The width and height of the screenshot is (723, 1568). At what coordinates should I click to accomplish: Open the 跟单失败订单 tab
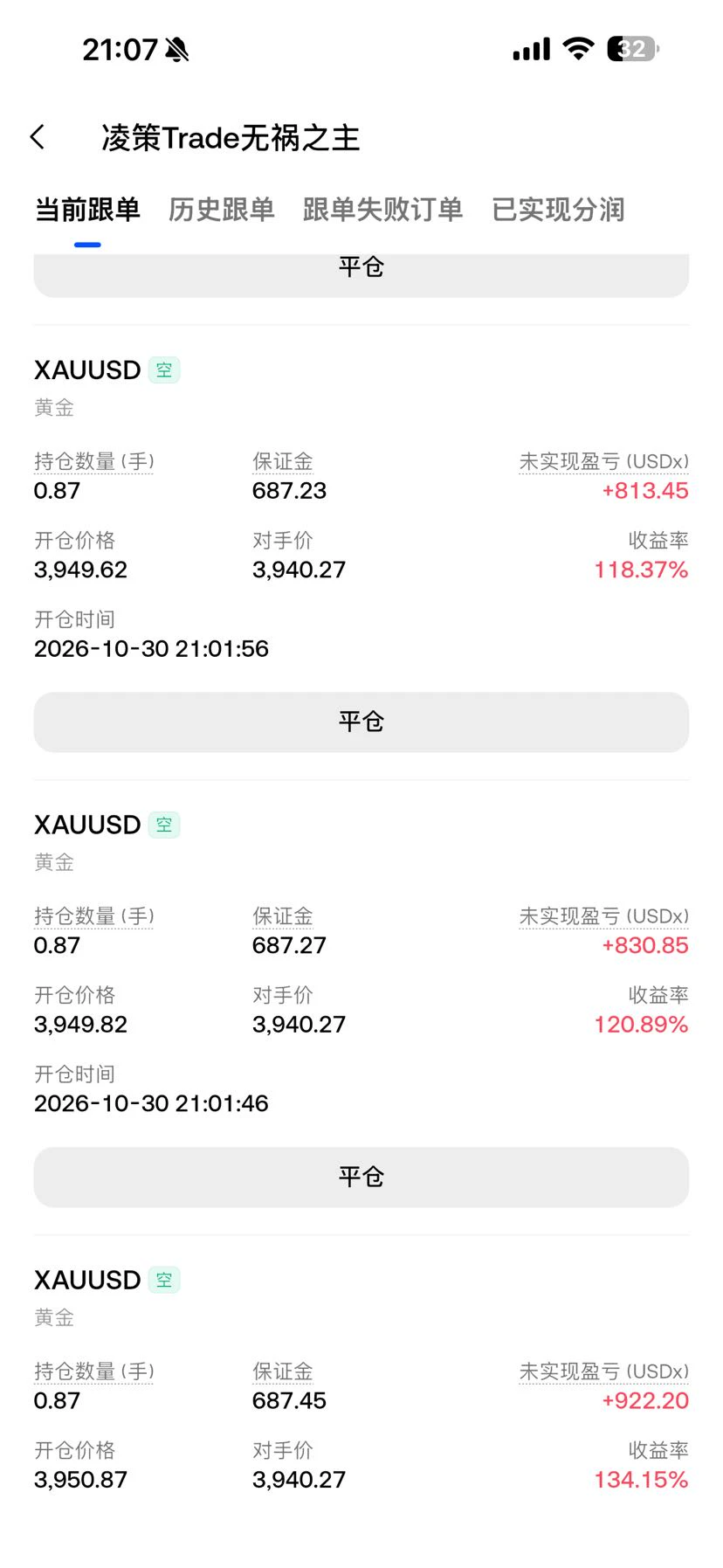click(382, 210)
